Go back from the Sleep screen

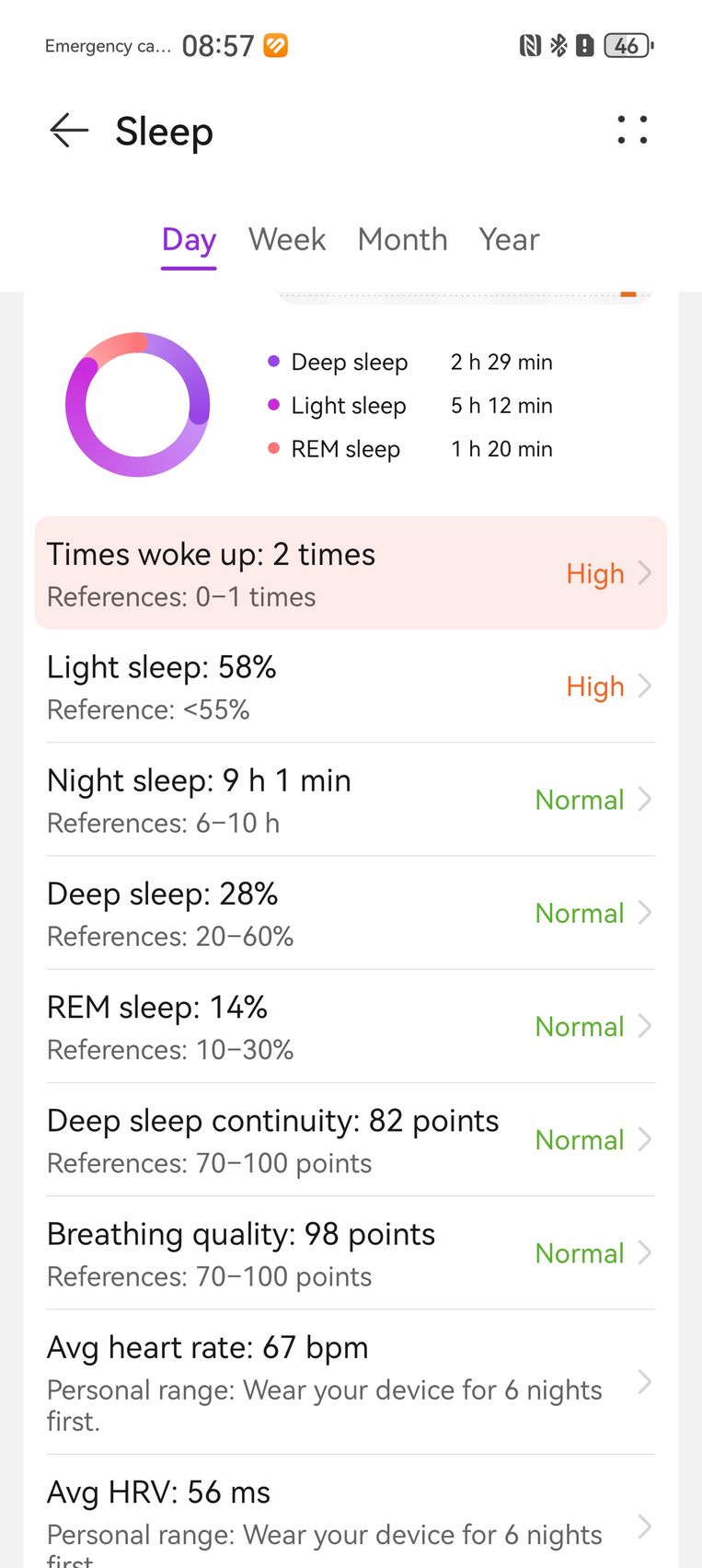click(69, 131)
